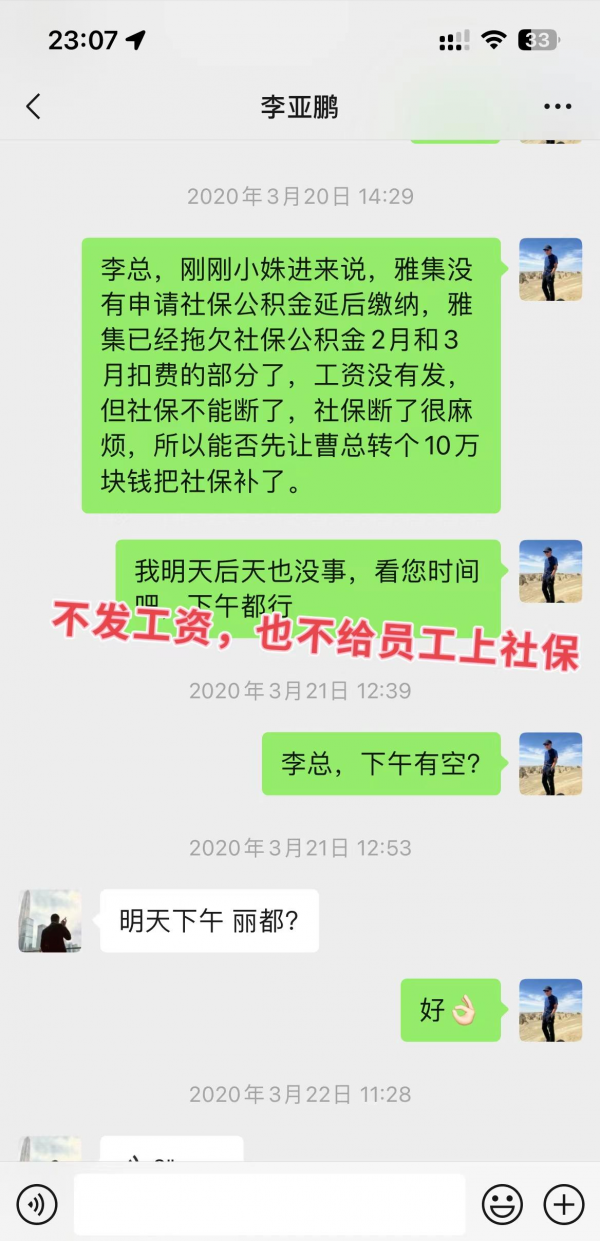Switch to voice message input
The height and width of the screenshot is (1241, 600).
pyautogui.click(x=37, y=1204)
